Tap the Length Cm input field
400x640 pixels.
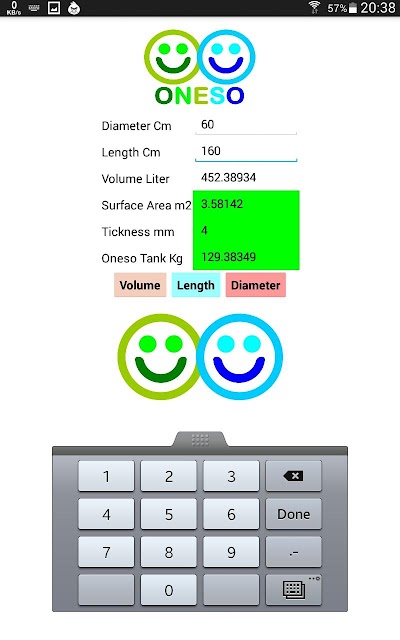pyautogui.click(x=246, y=151)
